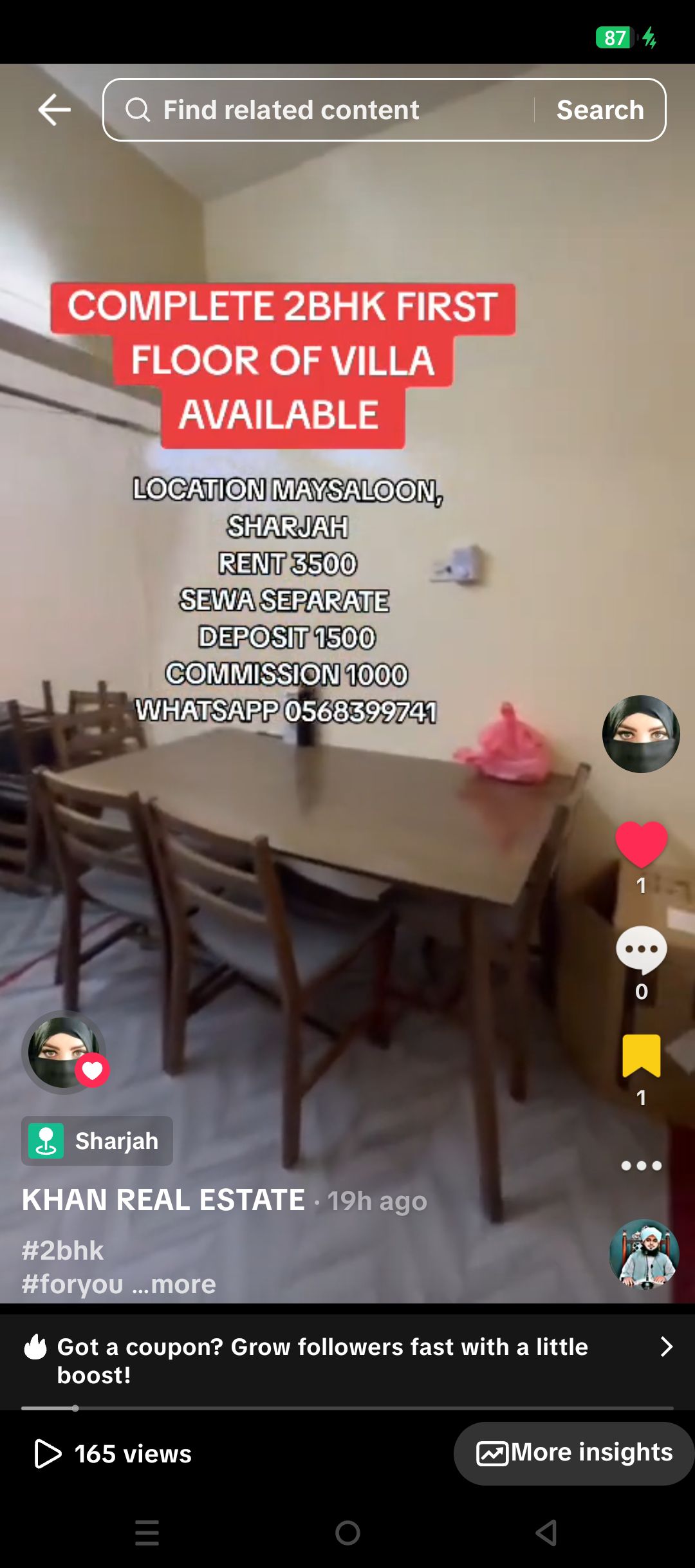Open the spinning sound disc
The image size is (695, 1568).
tap(644, 1254)
